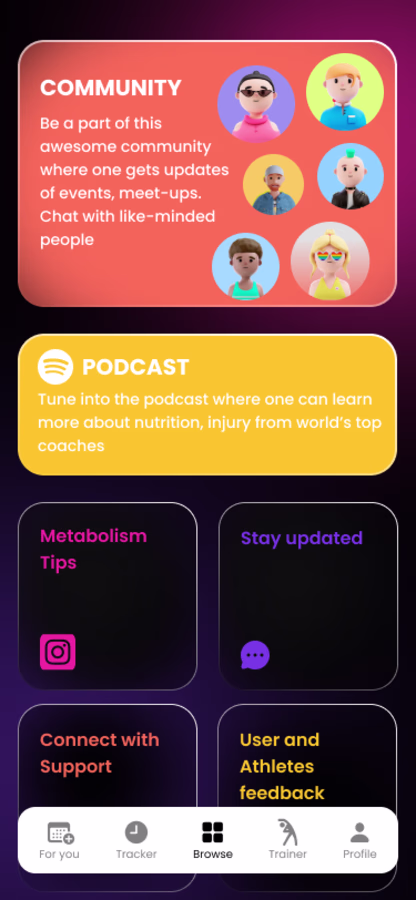
Task: Open the Stay updated card
Action: point(308,596)
